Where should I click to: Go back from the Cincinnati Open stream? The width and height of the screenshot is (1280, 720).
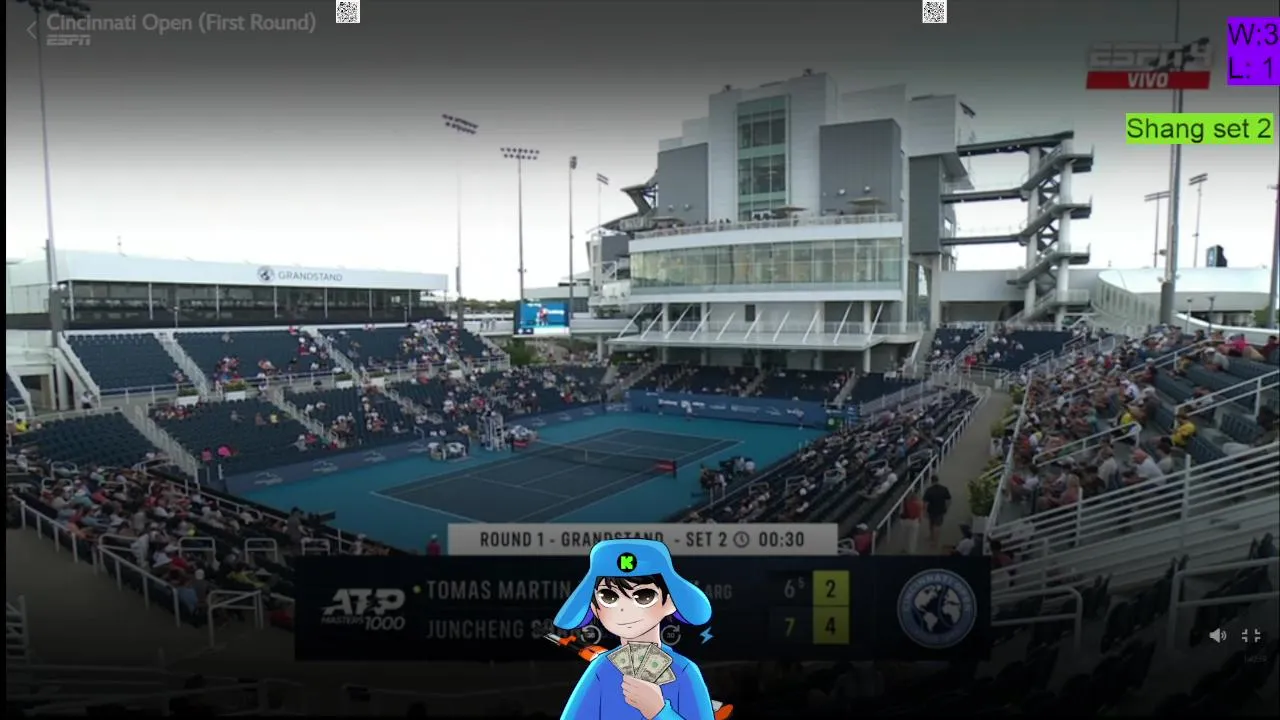tap(31, 30)
